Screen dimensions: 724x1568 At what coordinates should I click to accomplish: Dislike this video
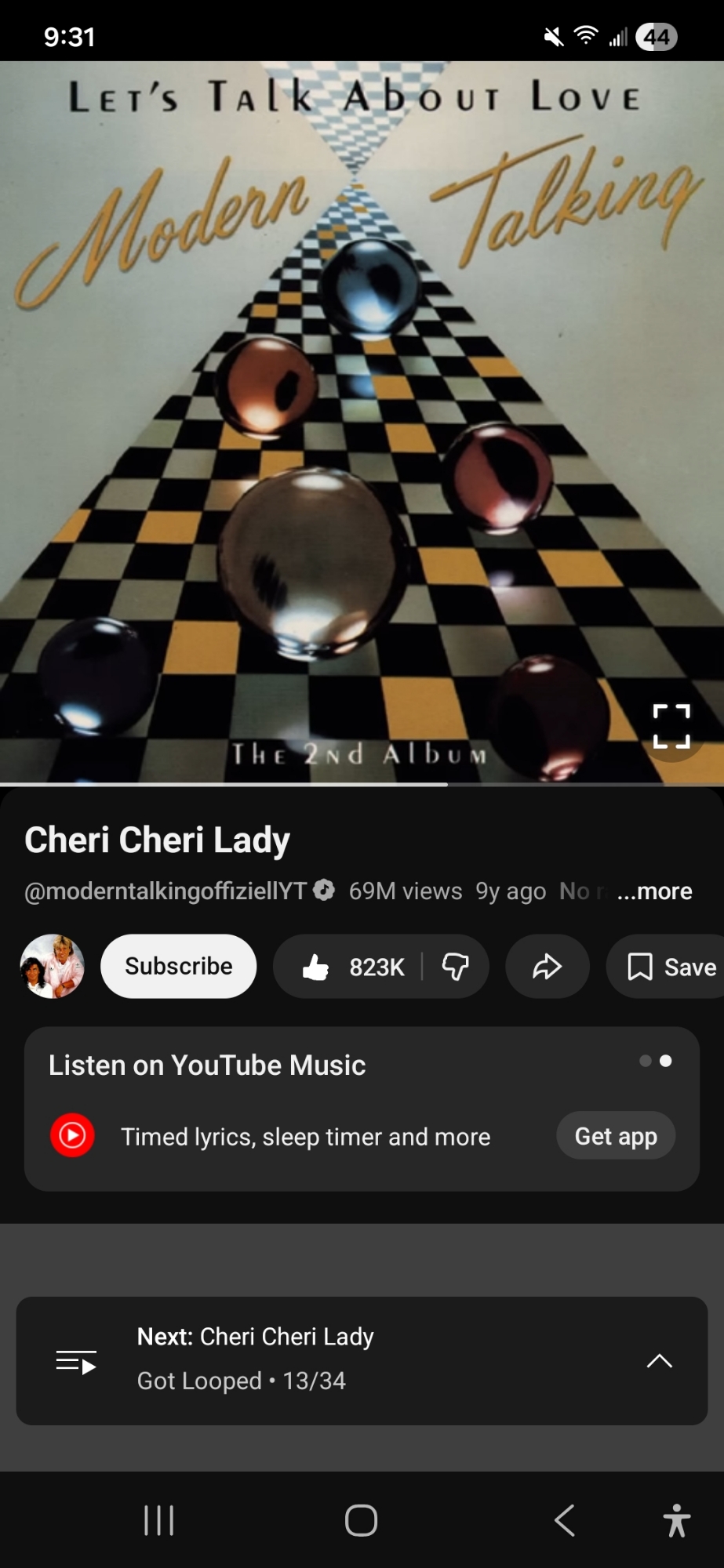[x=456, y=967]
